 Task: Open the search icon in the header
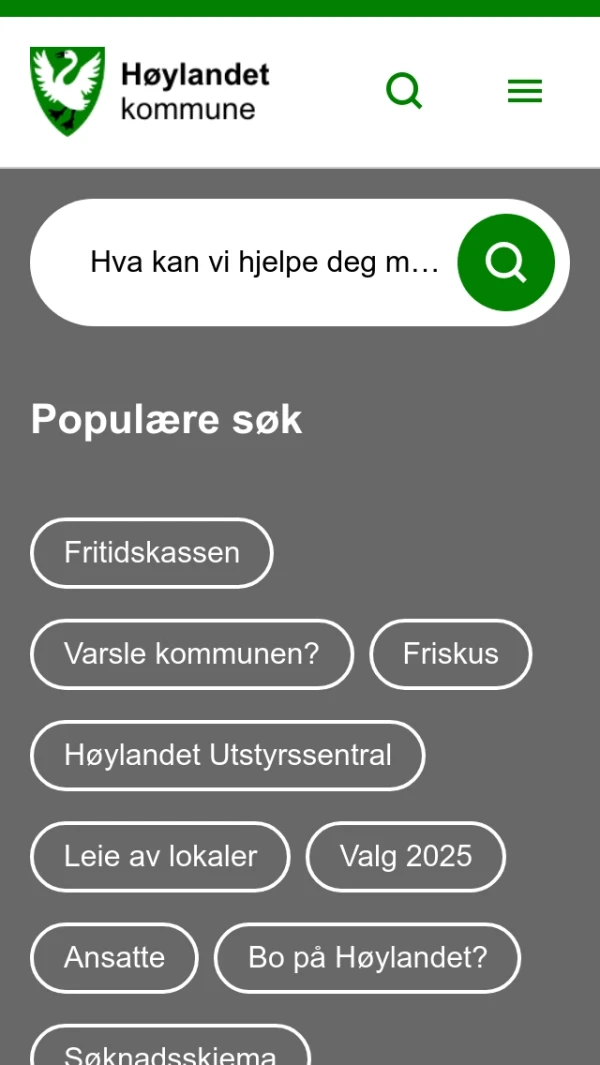point(404,91)
